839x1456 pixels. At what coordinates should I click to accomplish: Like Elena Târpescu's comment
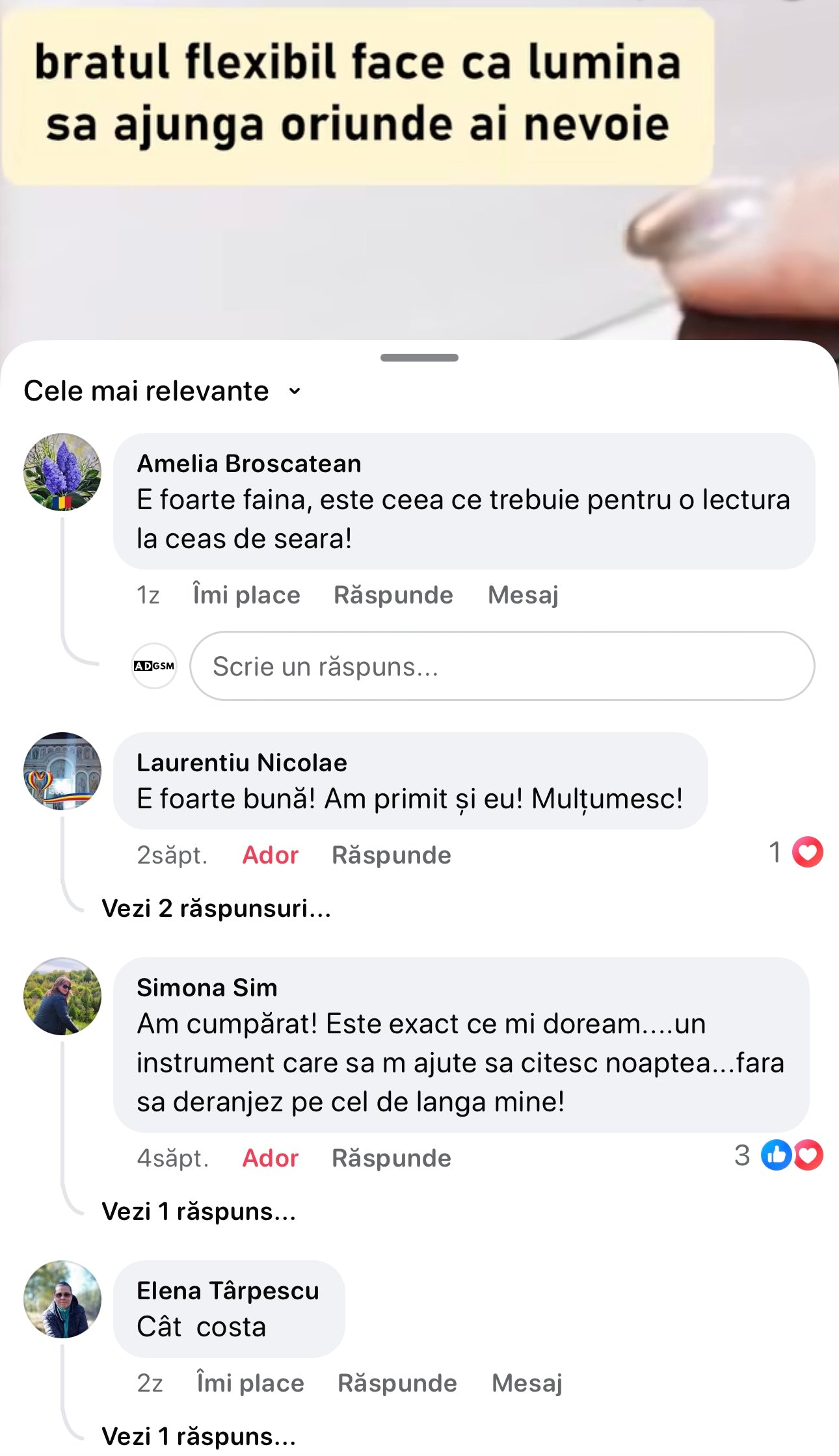pos(250,1383)
